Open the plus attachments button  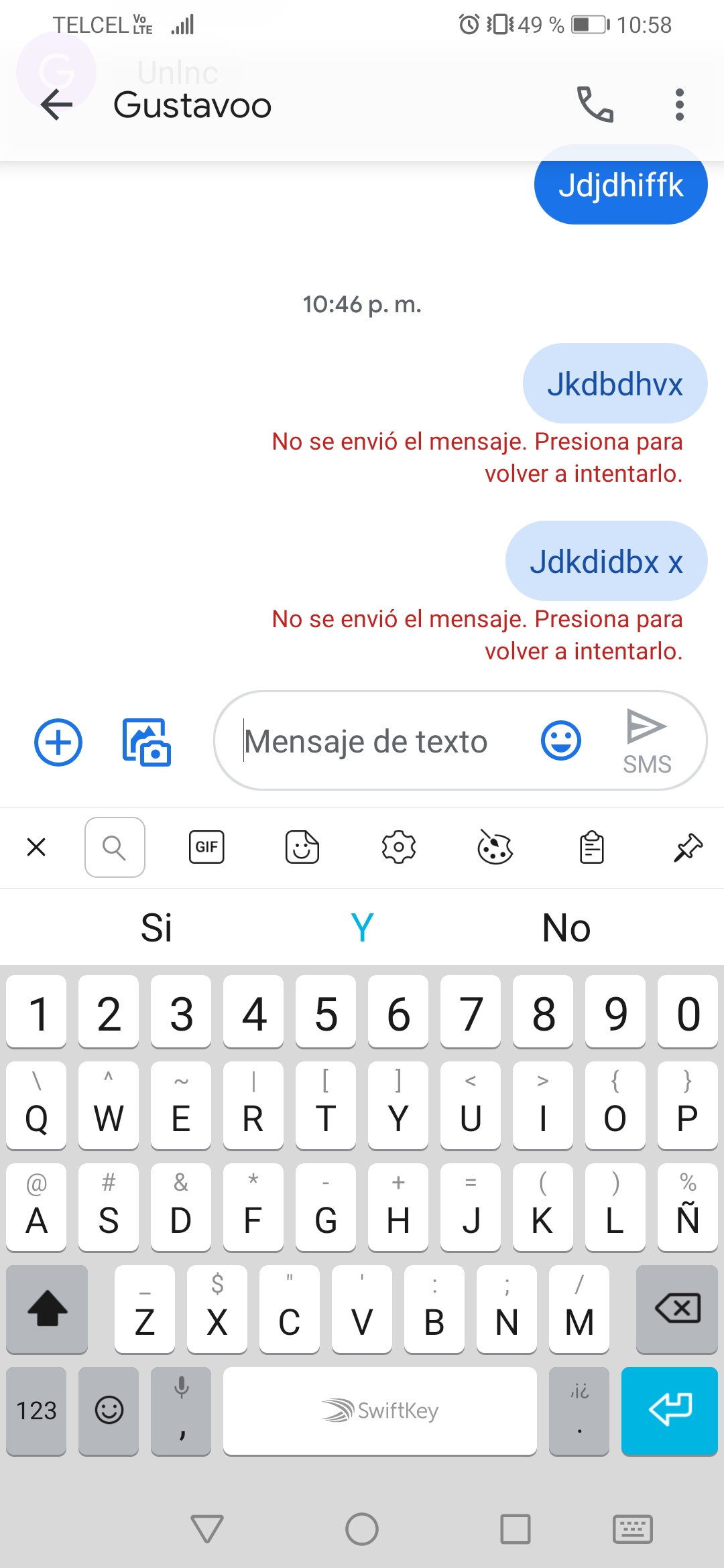tap(58, 742)
